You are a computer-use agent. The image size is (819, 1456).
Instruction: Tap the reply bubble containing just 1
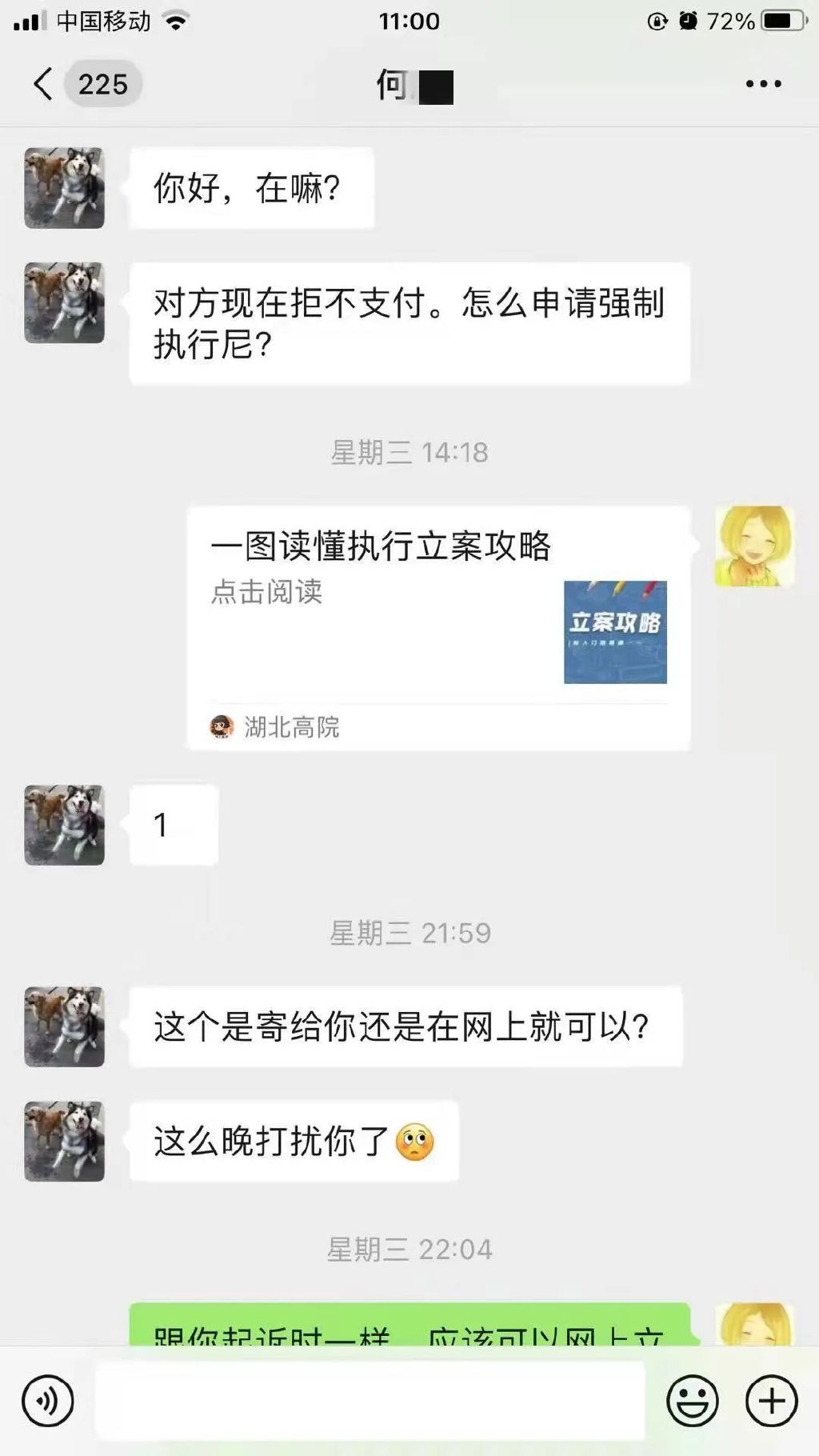(x=173, y=824)
